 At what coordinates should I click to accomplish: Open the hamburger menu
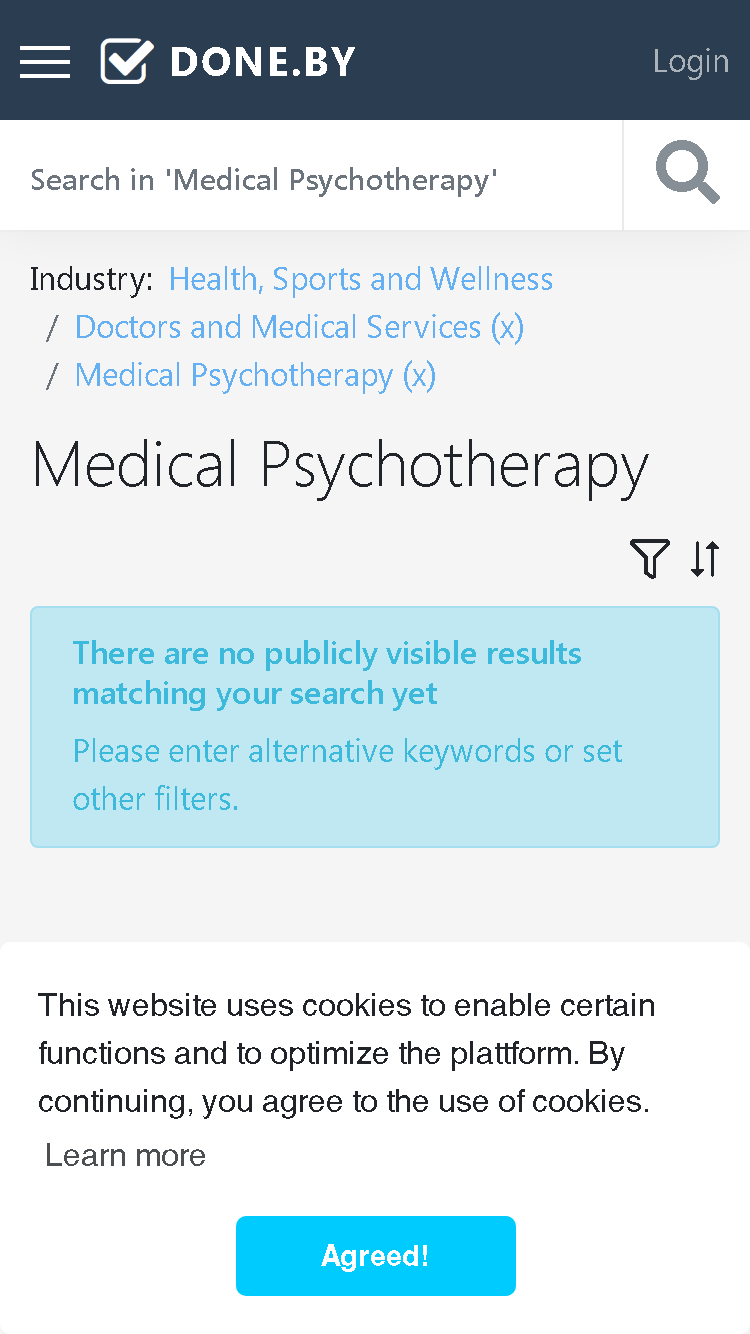[x=45, y=62]
